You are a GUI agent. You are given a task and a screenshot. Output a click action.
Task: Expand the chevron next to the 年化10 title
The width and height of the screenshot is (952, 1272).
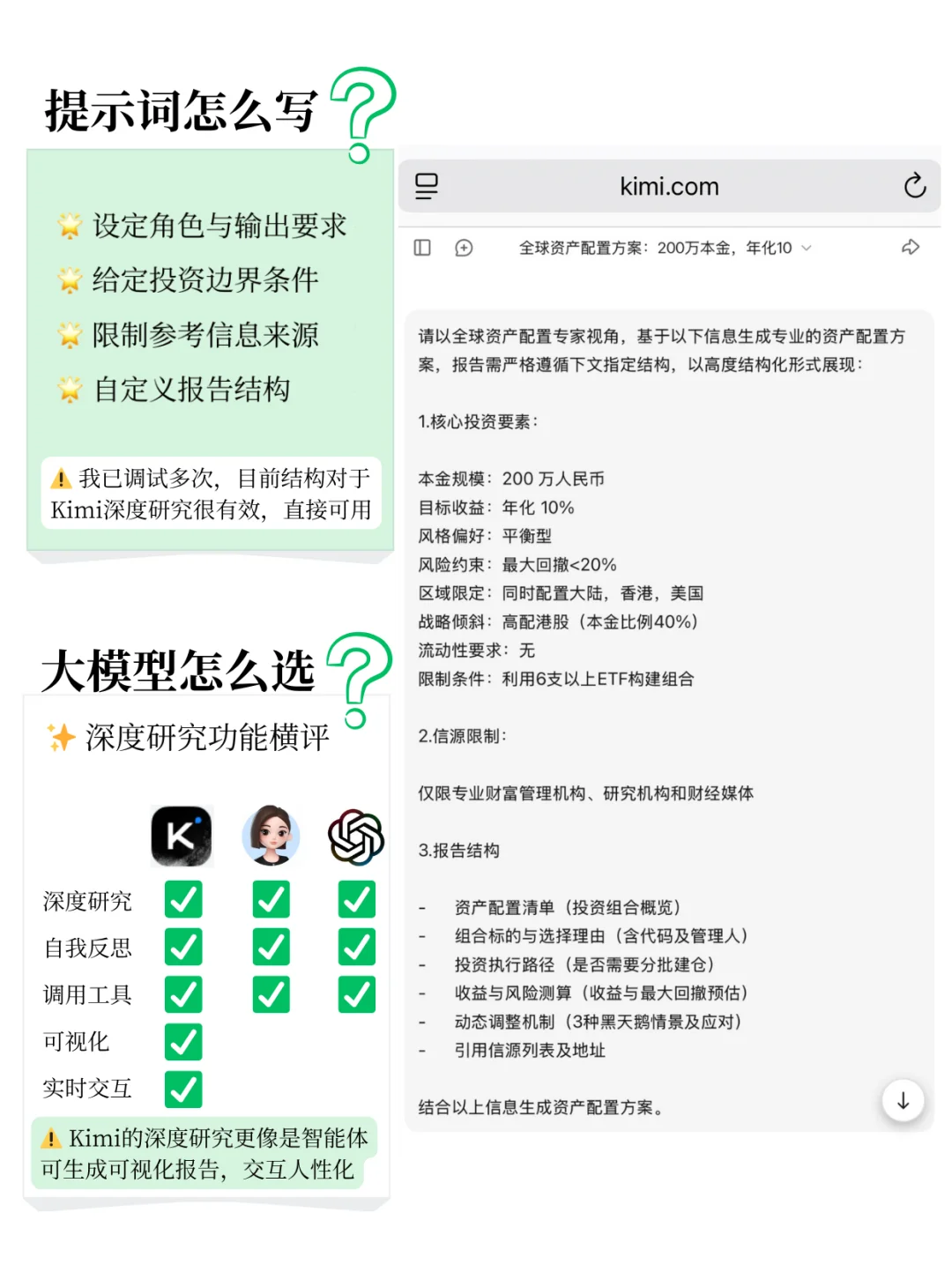pos(806,248)
